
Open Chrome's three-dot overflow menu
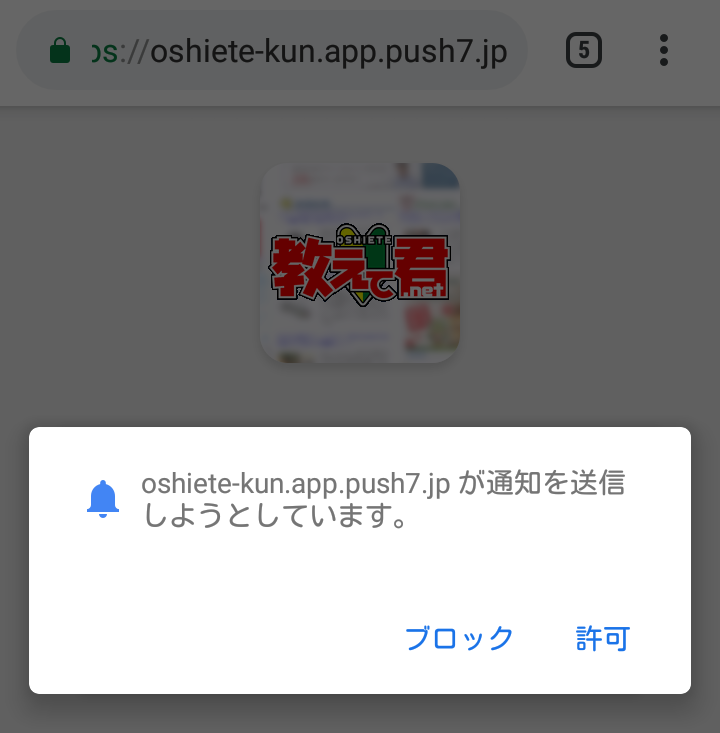(664, 50)
